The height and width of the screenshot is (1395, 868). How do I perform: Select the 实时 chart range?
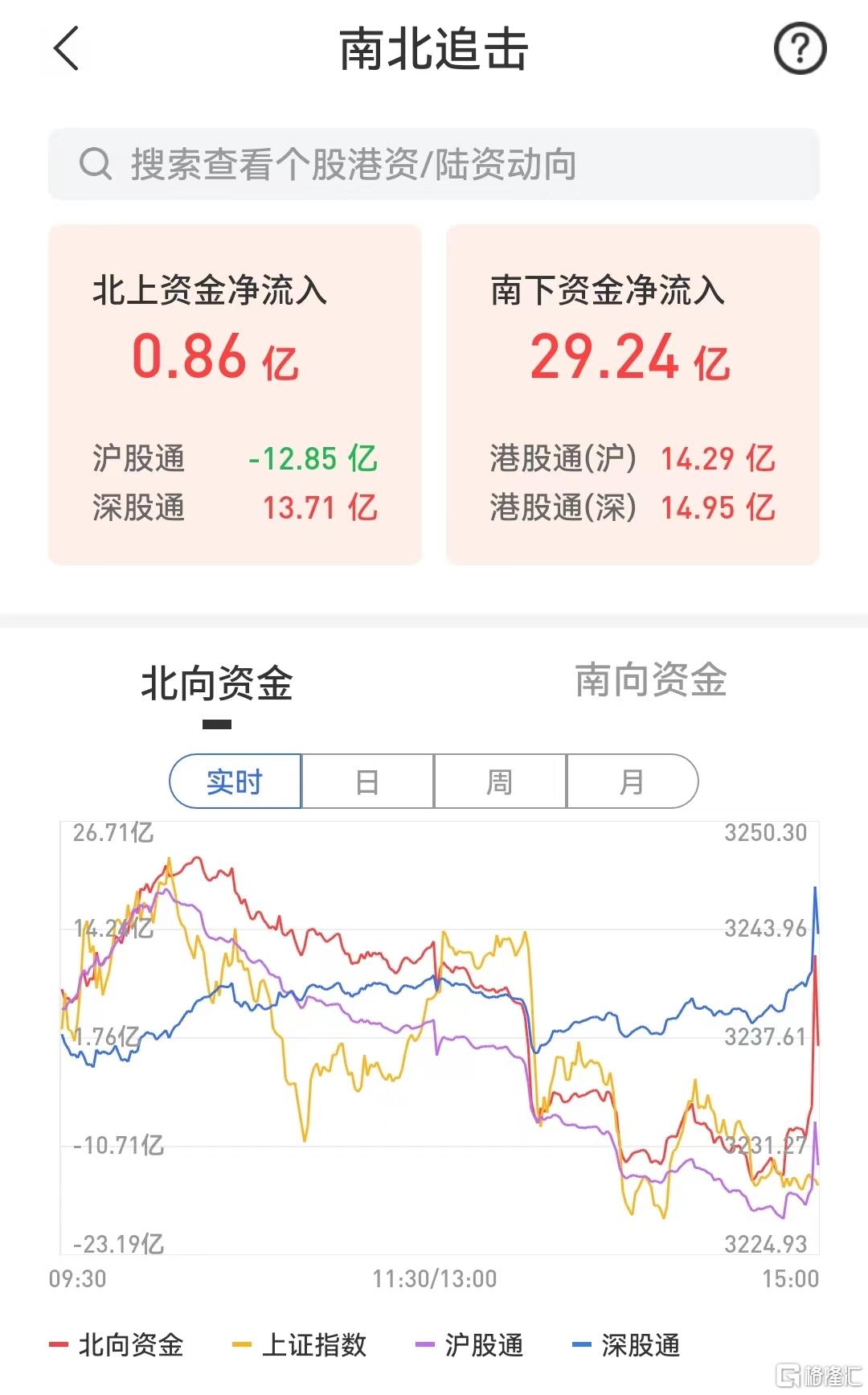tap(235, 781)
